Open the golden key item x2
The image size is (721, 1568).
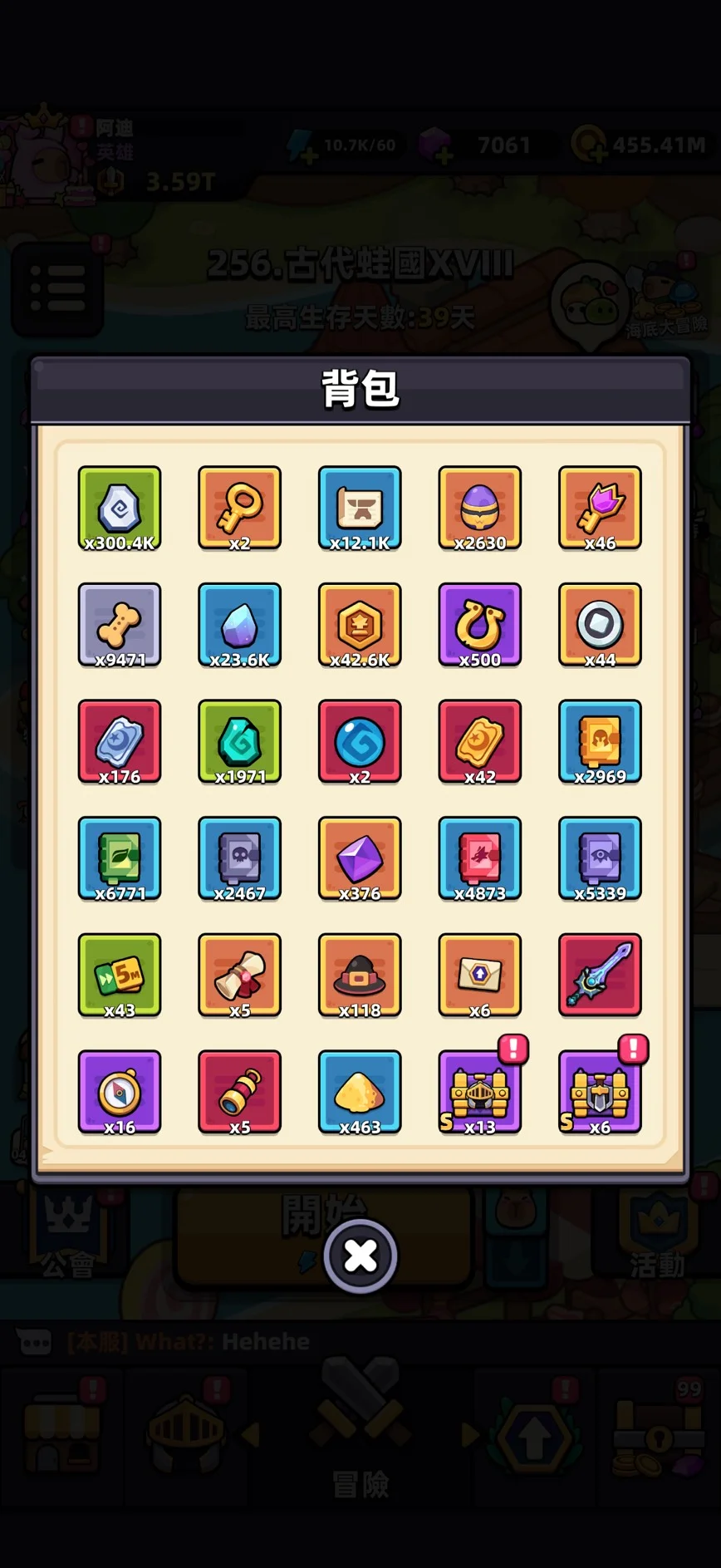pyautogui.click(x=239, y=508)
